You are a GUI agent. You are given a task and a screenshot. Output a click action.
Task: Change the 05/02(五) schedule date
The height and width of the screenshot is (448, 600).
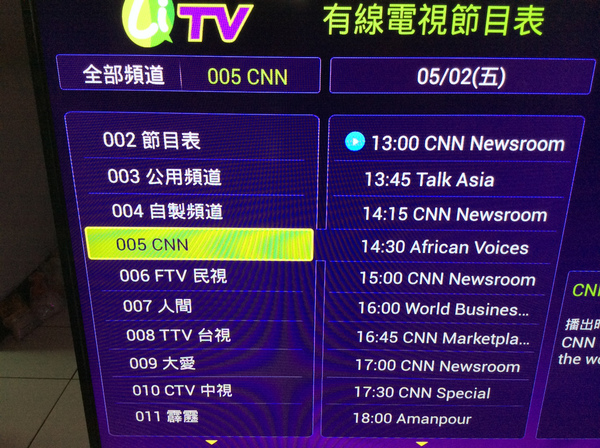point(461,75)
